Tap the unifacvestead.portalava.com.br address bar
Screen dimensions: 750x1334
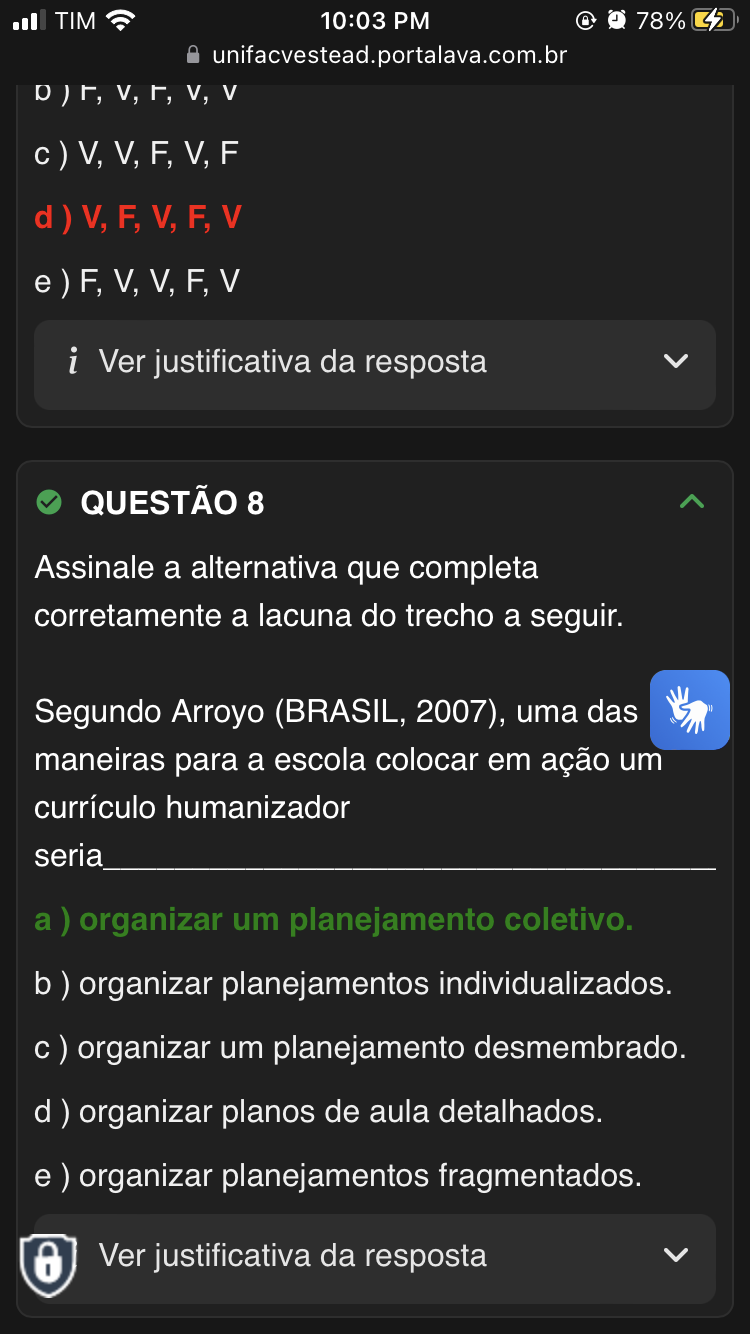pos(376,55)
